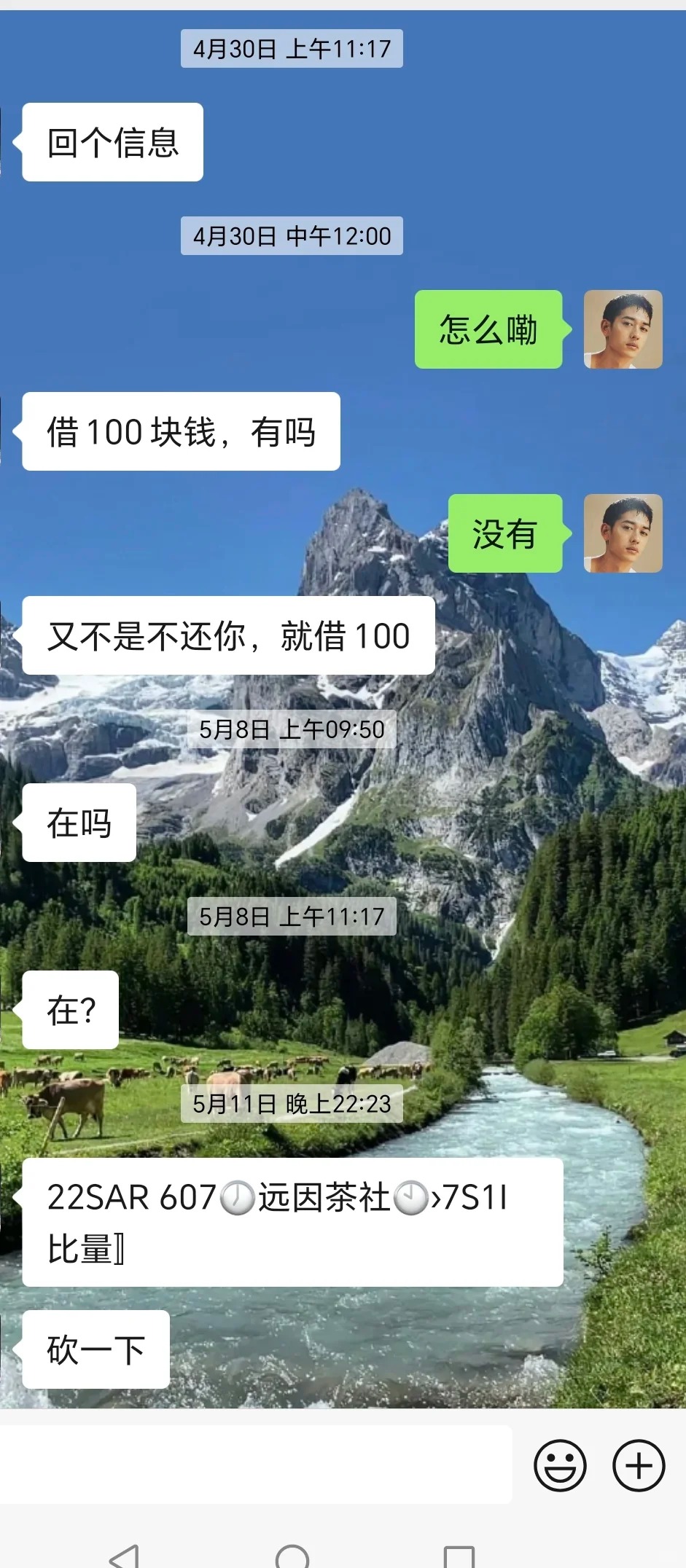
Task: Open sender's avatar beside 没有 message
Action: 623,533
